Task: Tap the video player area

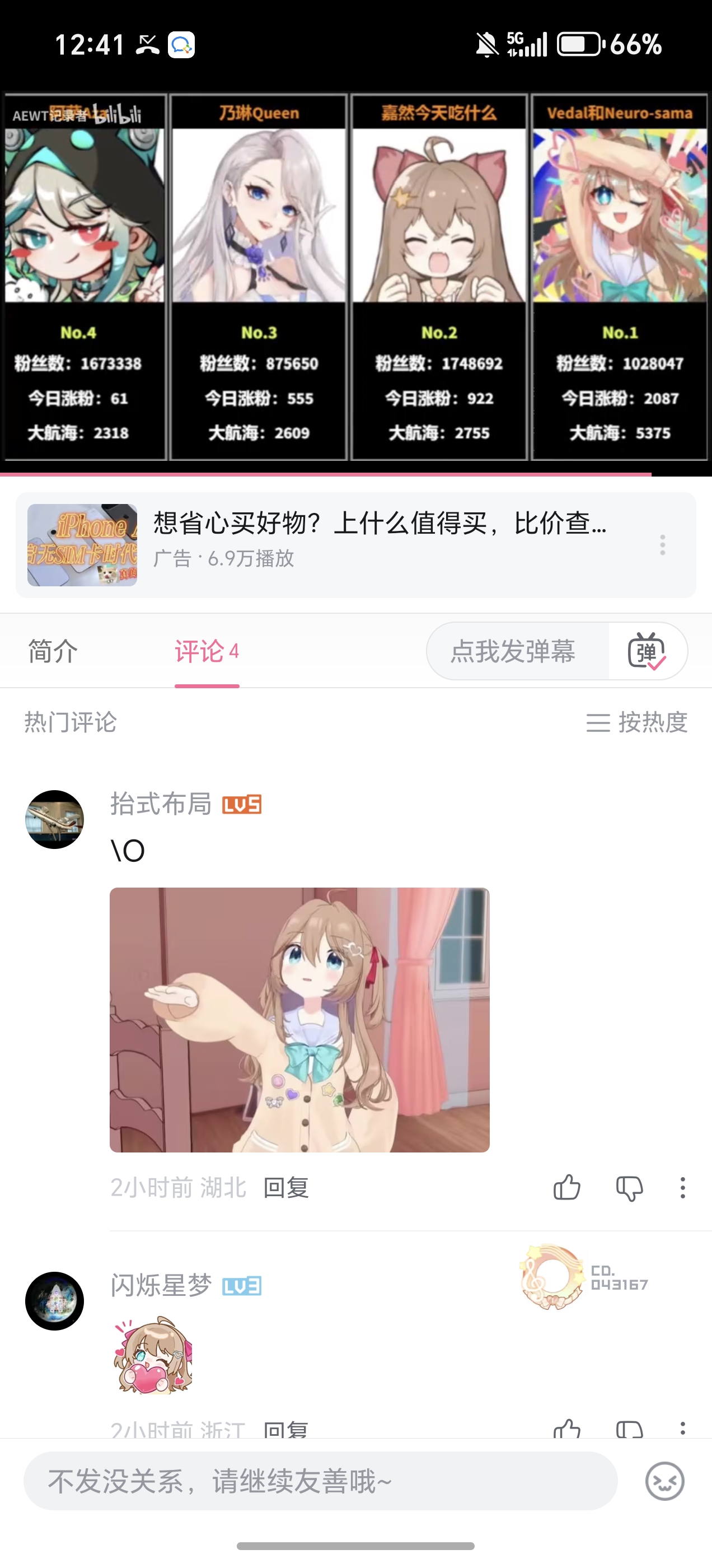Action: (x=356, y=277)
